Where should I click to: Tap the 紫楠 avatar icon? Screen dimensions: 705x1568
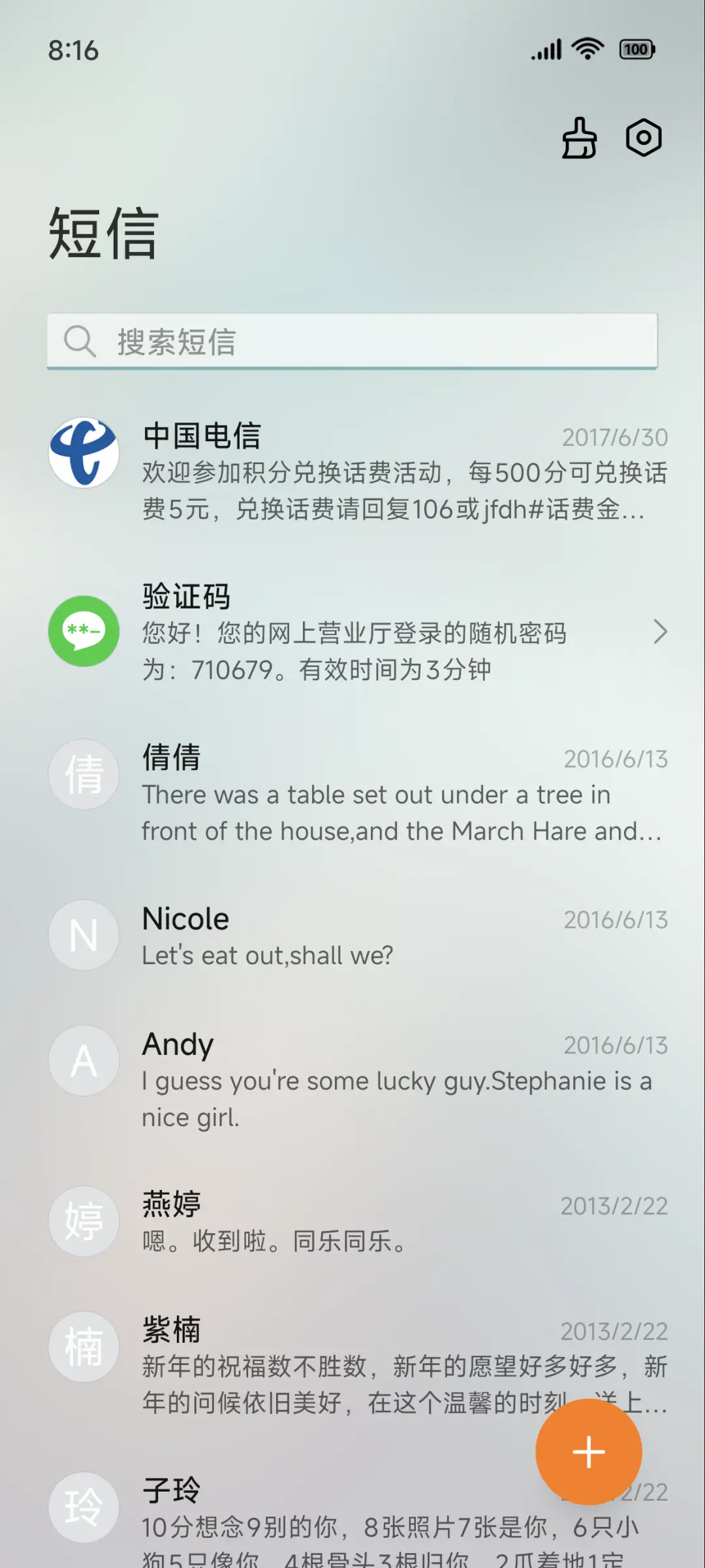pos(84,1347)
